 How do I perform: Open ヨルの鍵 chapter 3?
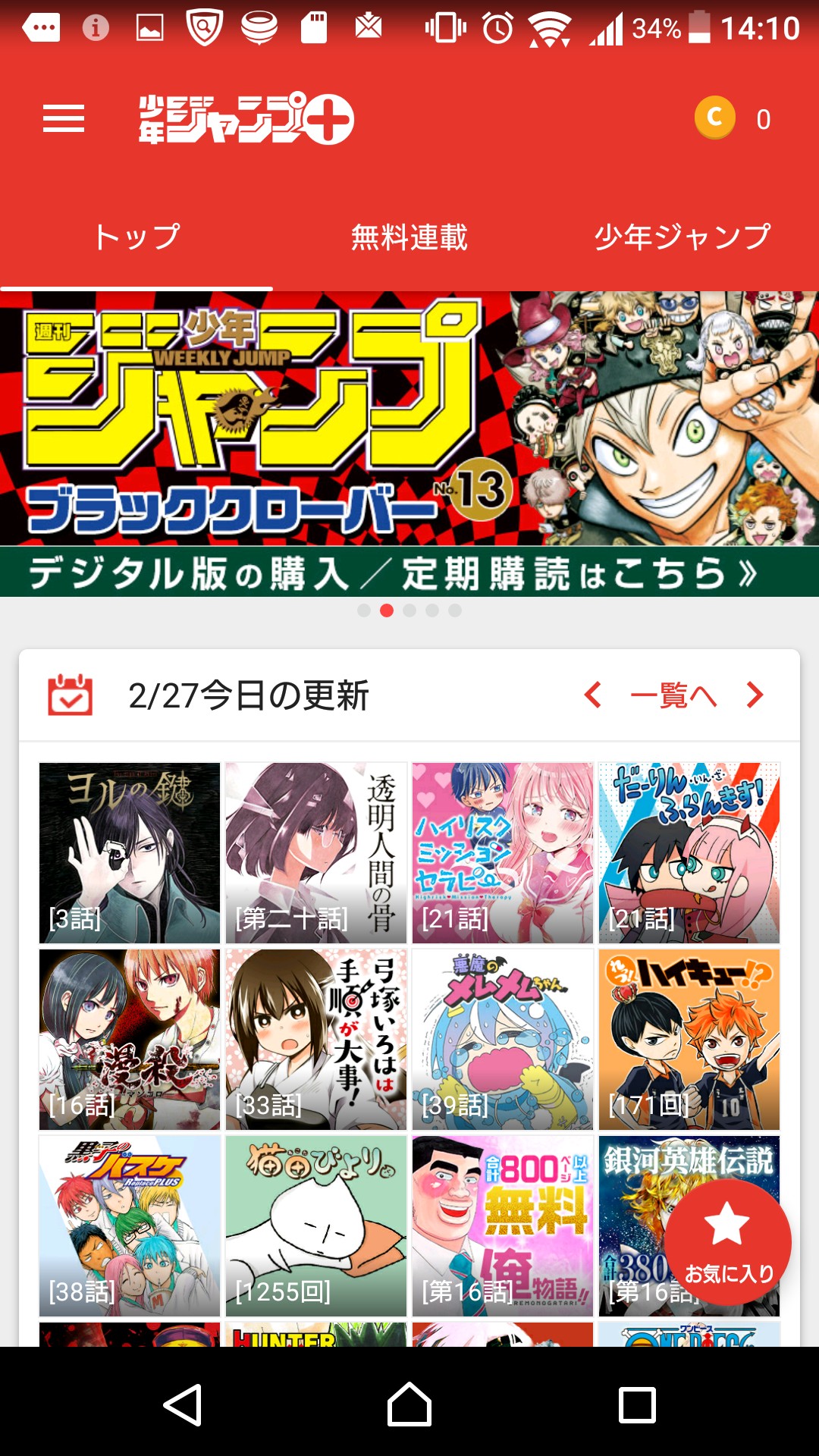pyautogui.click(x=130, y=853)
